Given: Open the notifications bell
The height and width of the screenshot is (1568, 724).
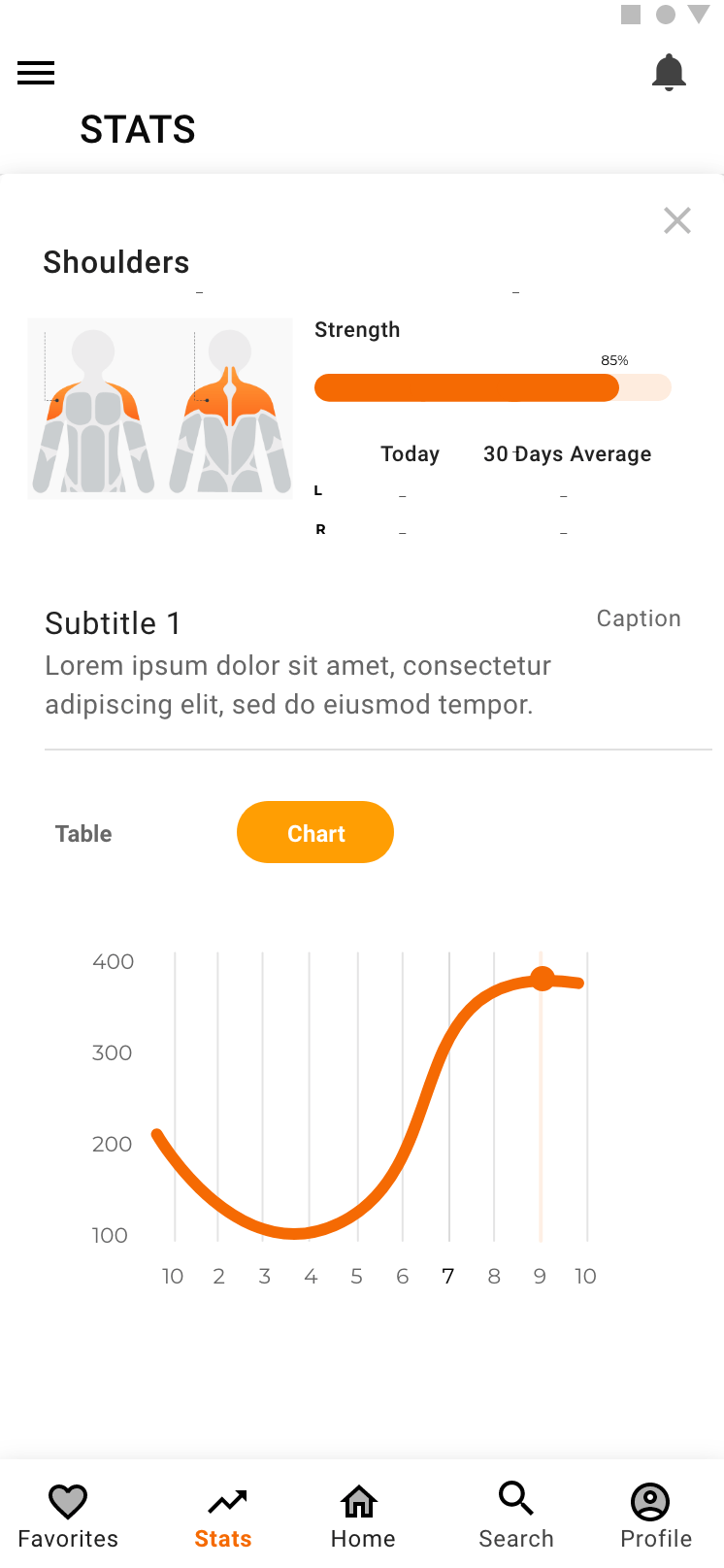Looking at the screenshot, I should pyautogui.click(x=669, y=73).
